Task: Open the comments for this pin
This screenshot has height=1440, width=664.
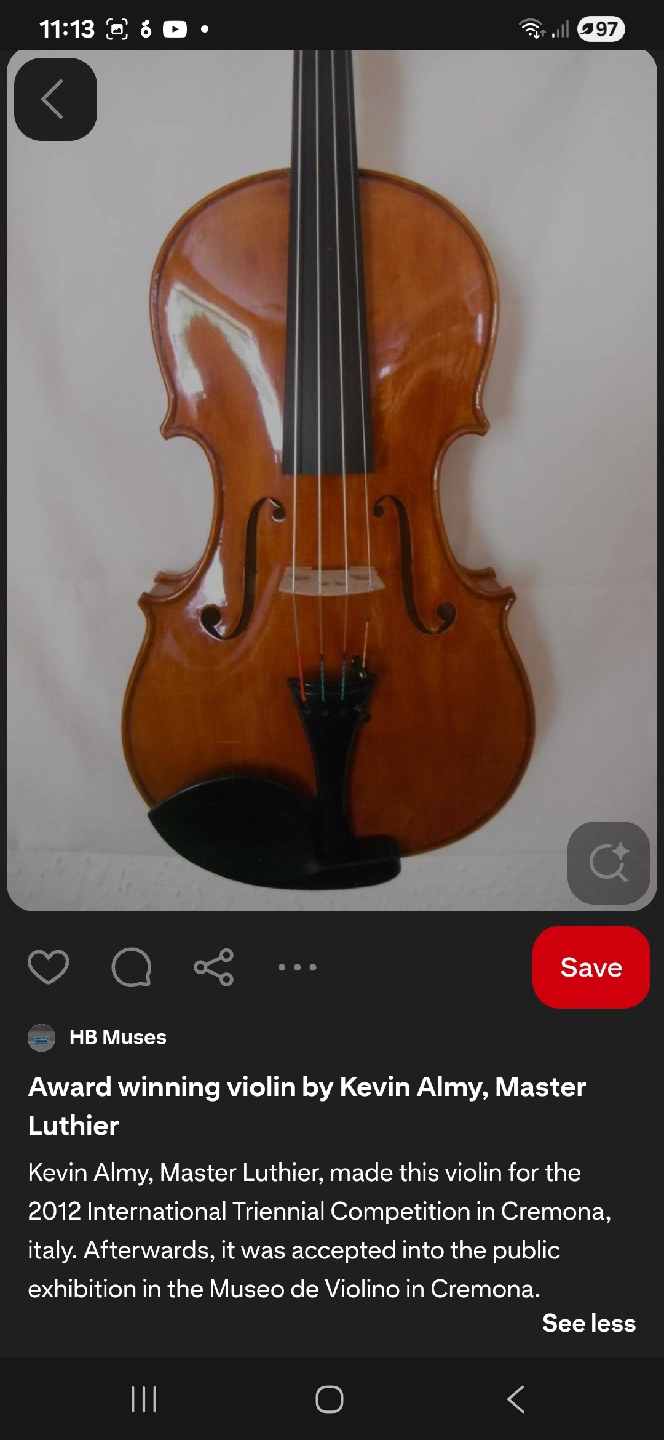Action: [x=131, y=967]
